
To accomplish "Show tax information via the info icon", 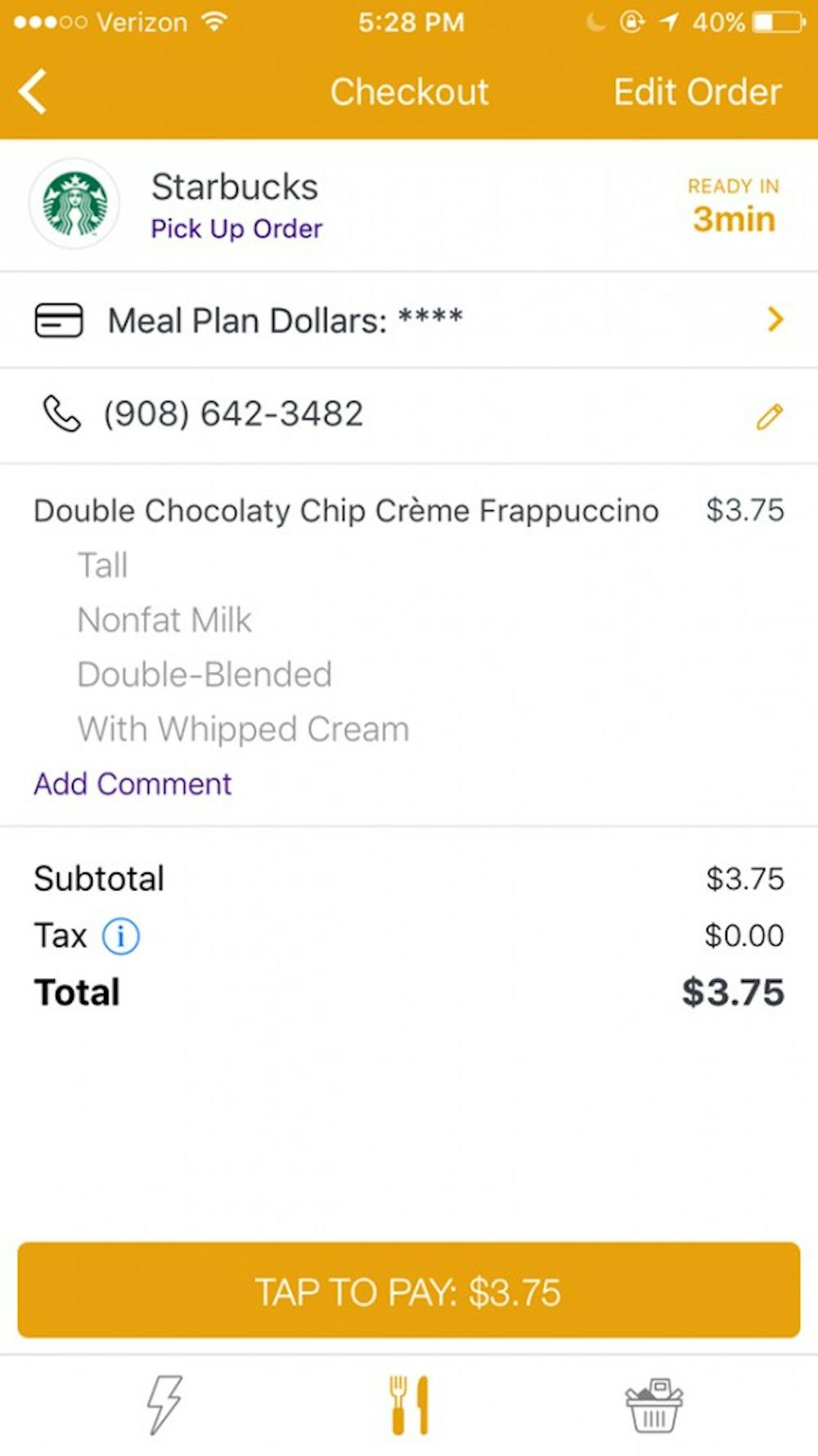I will point(120,935).
